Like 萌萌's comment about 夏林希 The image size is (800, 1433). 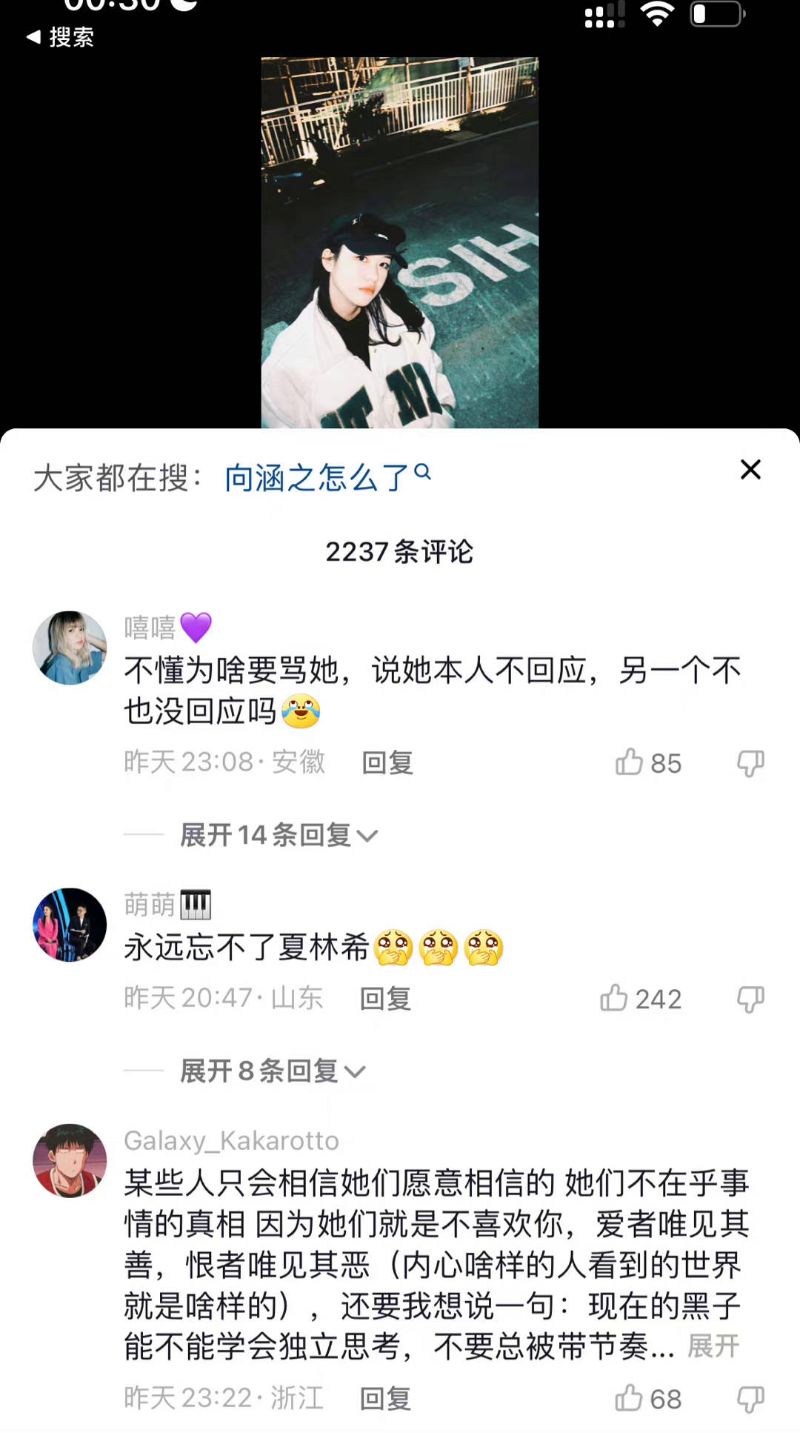[615, 998]
